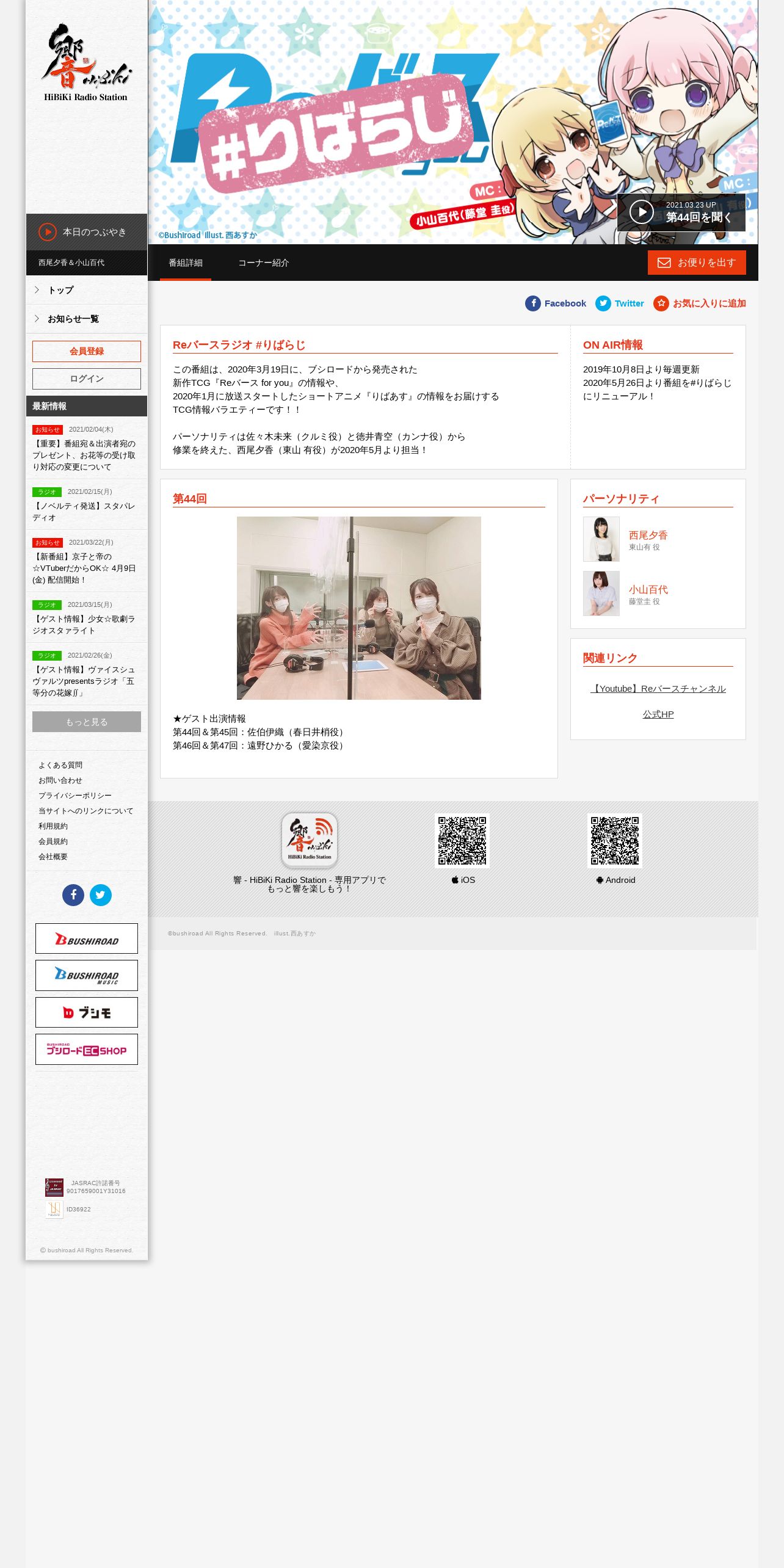Open the お便りを出す mail button

coord(697,263)
